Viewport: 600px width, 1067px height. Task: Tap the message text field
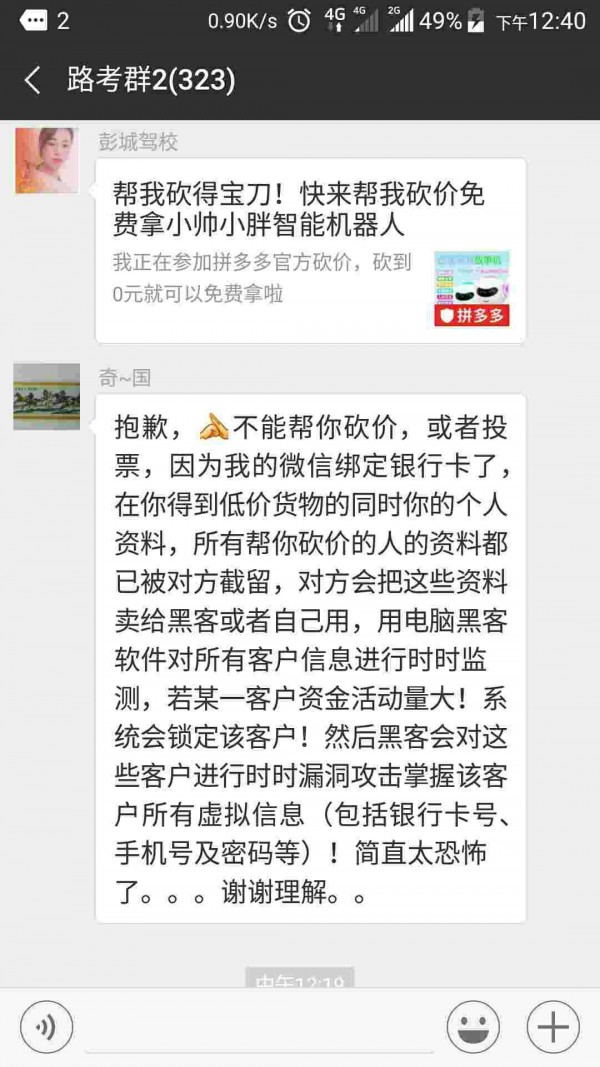click(260, 1027)
